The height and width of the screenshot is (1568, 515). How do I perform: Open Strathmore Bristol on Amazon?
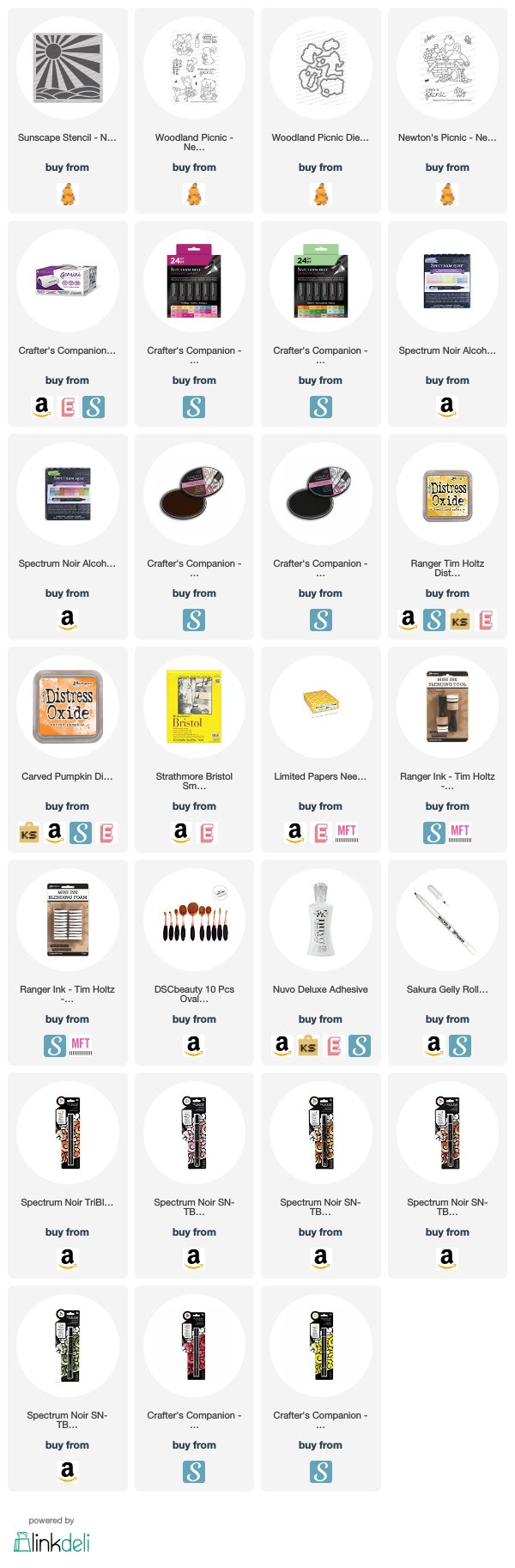click(180, 831)
